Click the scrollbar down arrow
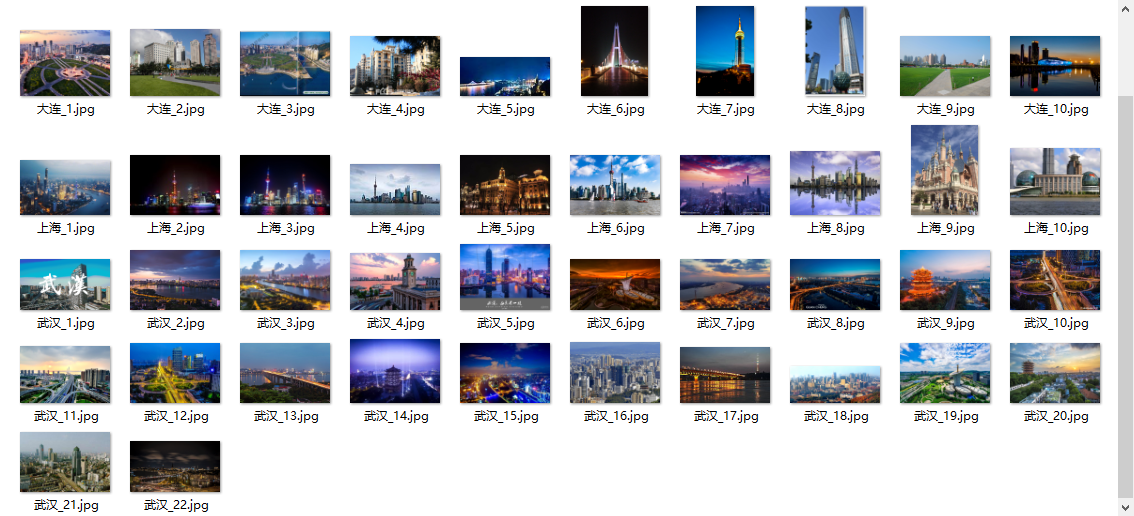Viewport: 1134px width, 516px height. 1125,507
